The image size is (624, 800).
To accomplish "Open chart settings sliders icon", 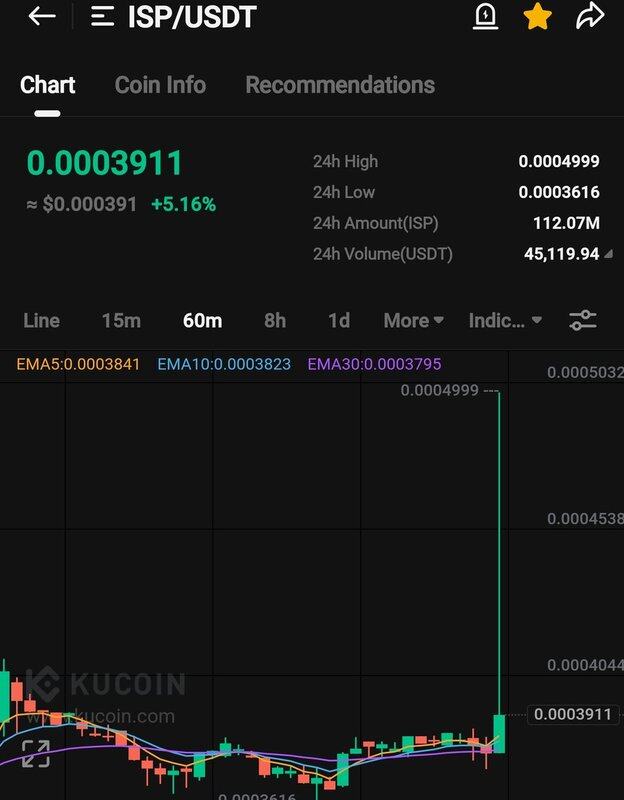I will pos(583,320).
